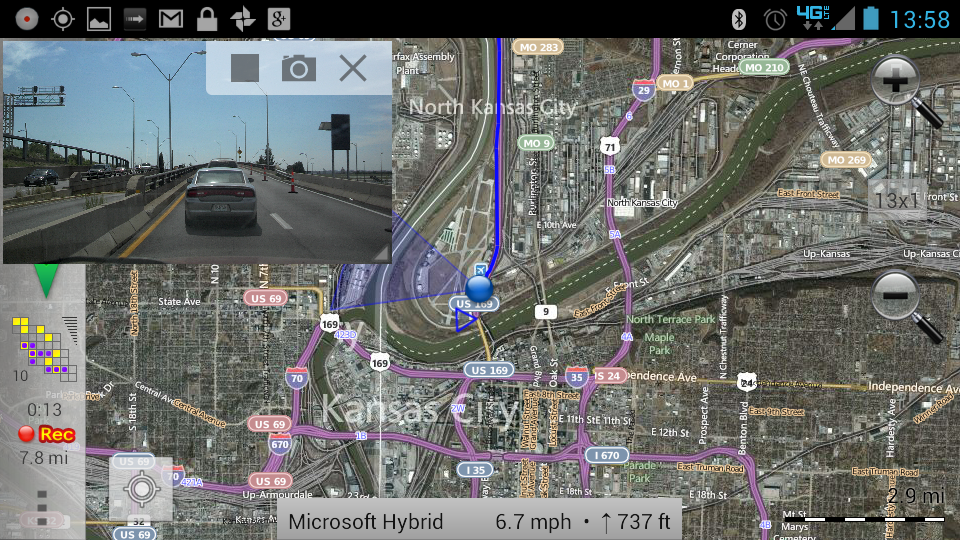The width and height of the screenshot is (960, 540).
Task: Take a snapshot with the camera icon
Action: (x=298, y=68)
